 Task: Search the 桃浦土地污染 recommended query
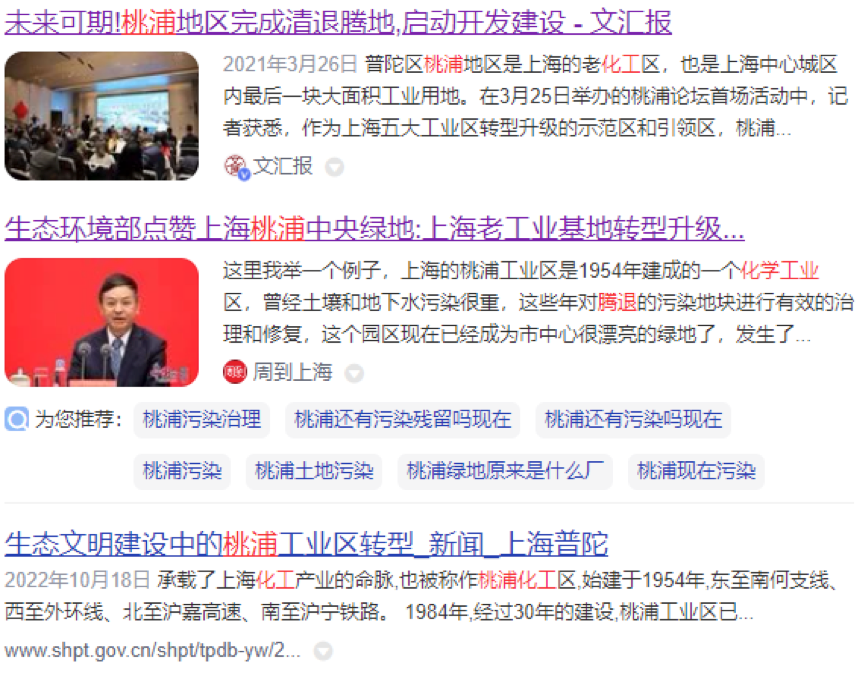pyautogui.click(x=314, y=471)
